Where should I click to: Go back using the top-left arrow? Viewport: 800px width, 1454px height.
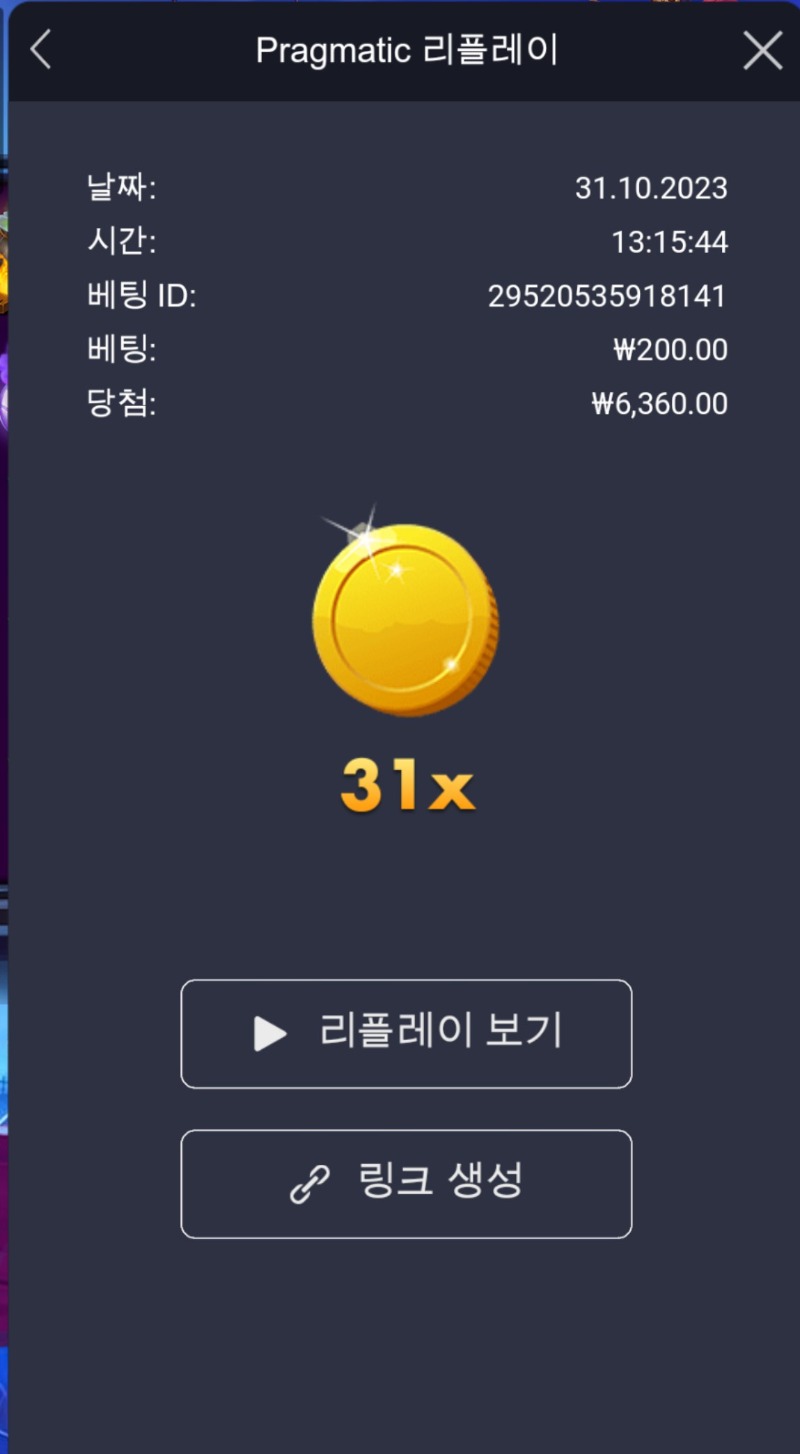pyautogui.click(x=40, y=49)
